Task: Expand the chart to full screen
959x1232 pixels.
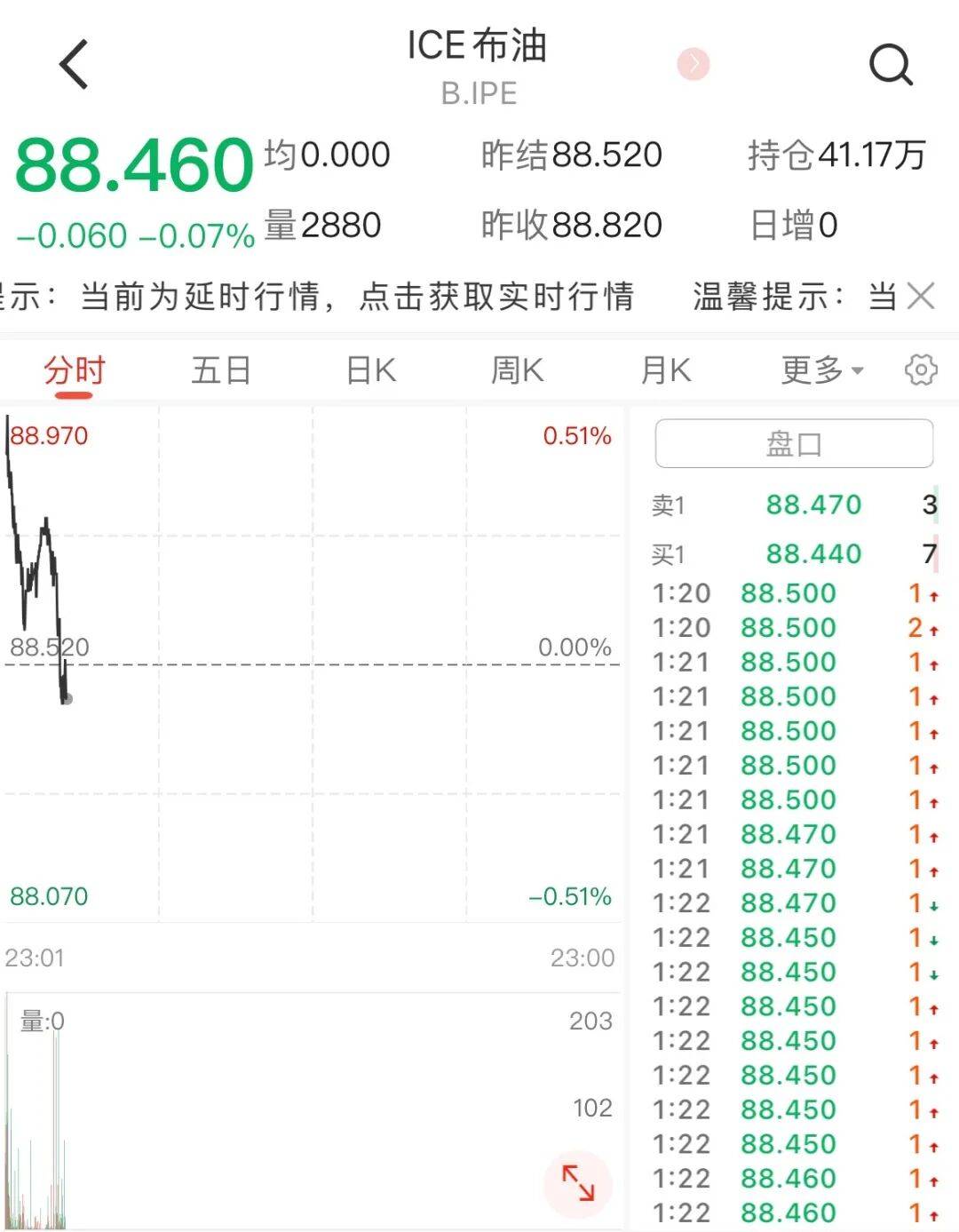Action: (x=578, y=1183)
